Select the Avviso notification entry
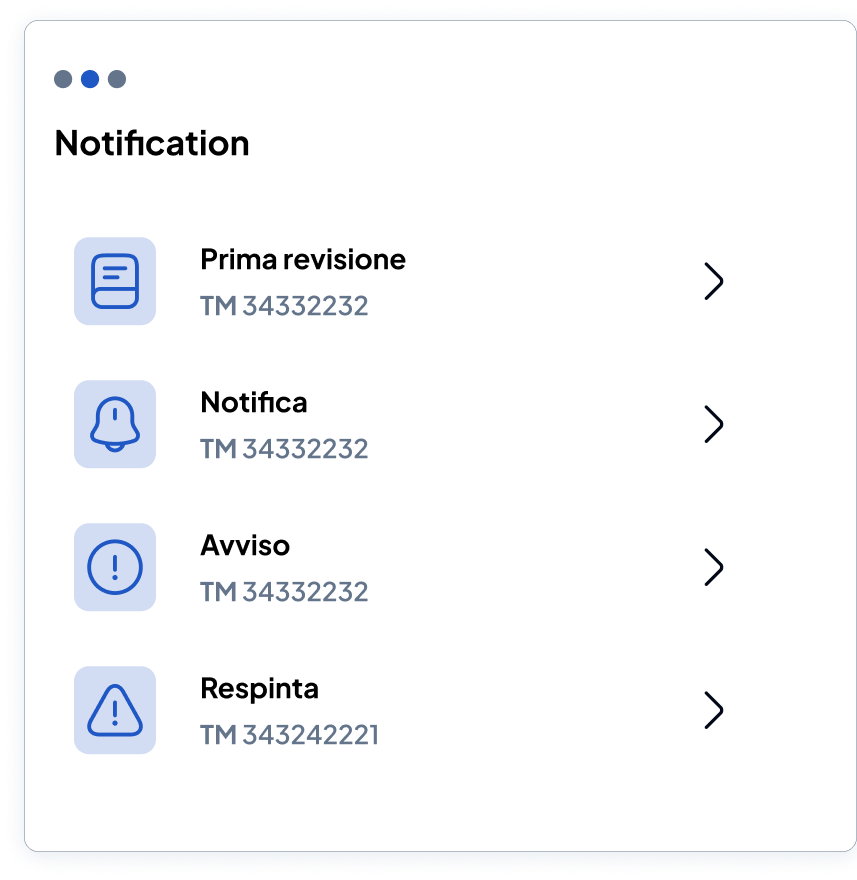 (x=245, y=545)
